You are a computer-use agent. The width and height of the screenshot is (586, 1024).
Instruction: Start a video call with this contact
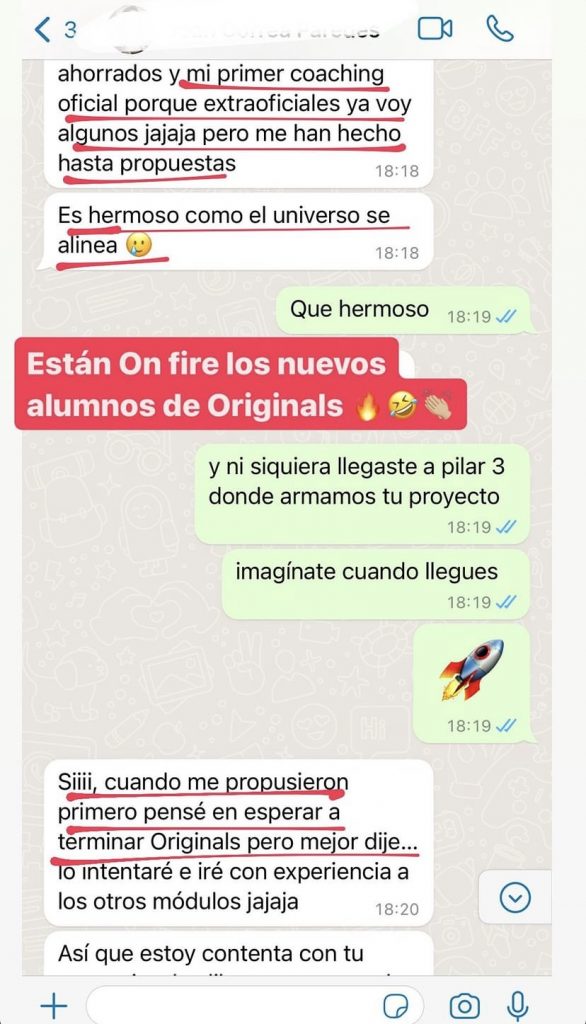(435, 29)
